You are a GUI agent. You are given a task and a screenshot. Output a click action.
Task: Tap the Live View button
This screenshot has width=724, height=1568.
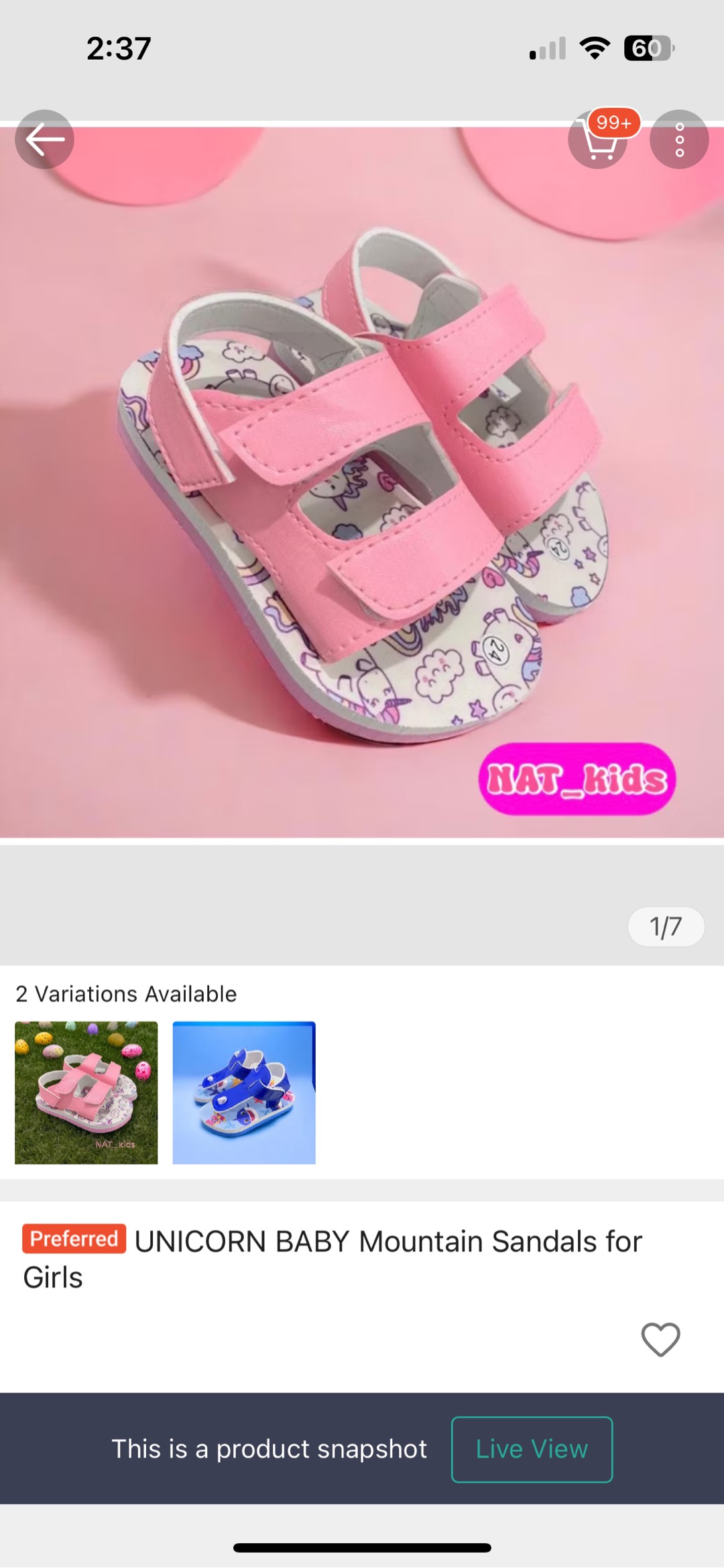coord(532,1449)
